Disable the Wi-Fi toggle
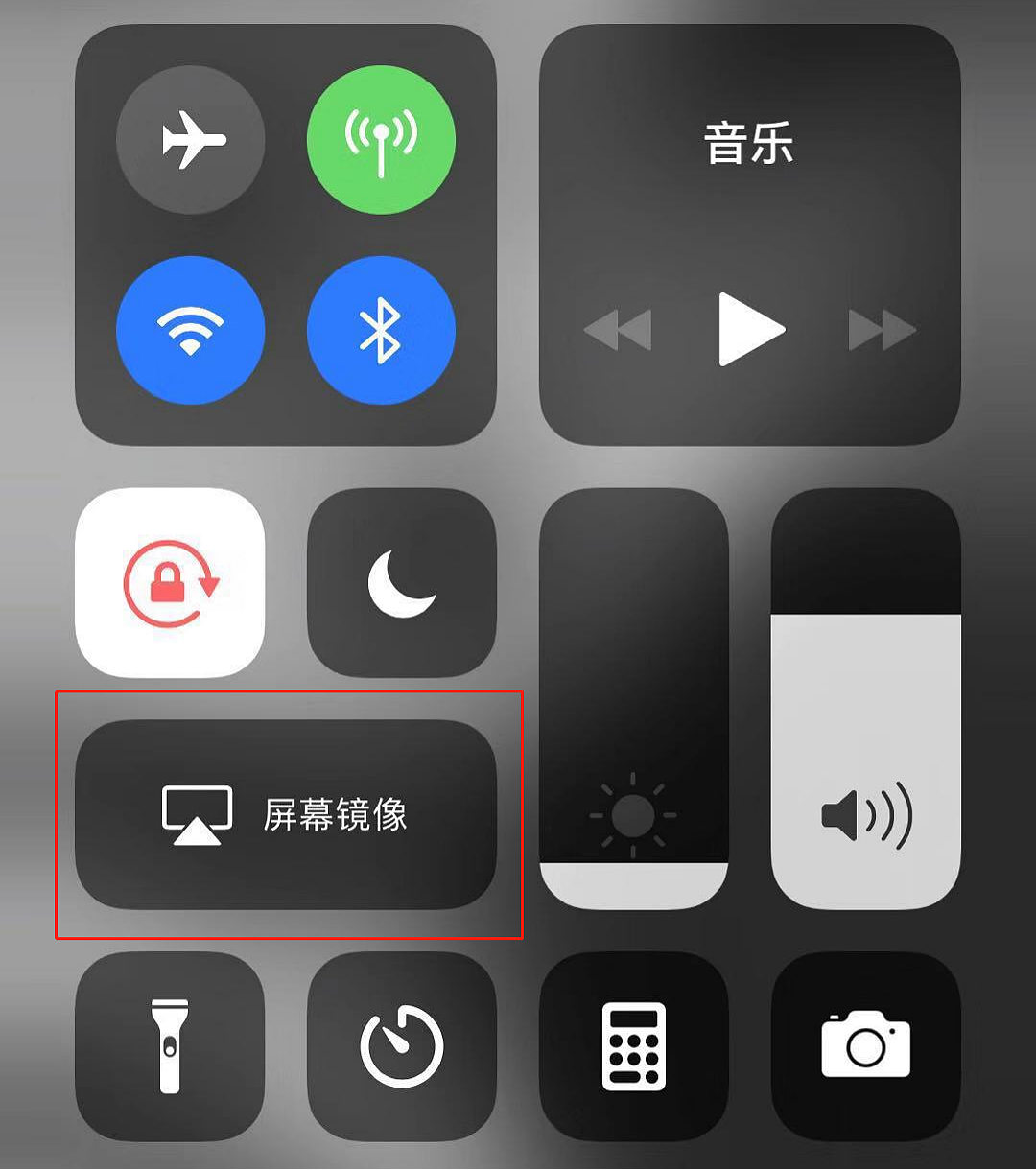The height and width of the screenshot is (1170, 1036). [190, 331]
